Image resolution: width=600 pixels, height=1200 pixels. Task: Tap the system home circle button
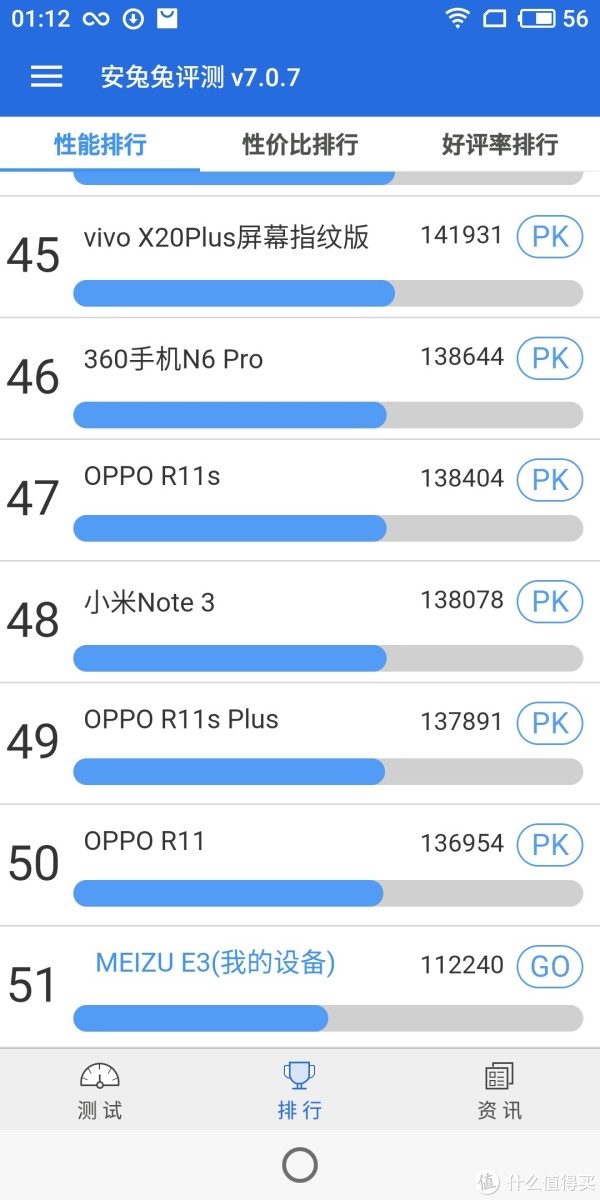click(x=300, y=1165)
